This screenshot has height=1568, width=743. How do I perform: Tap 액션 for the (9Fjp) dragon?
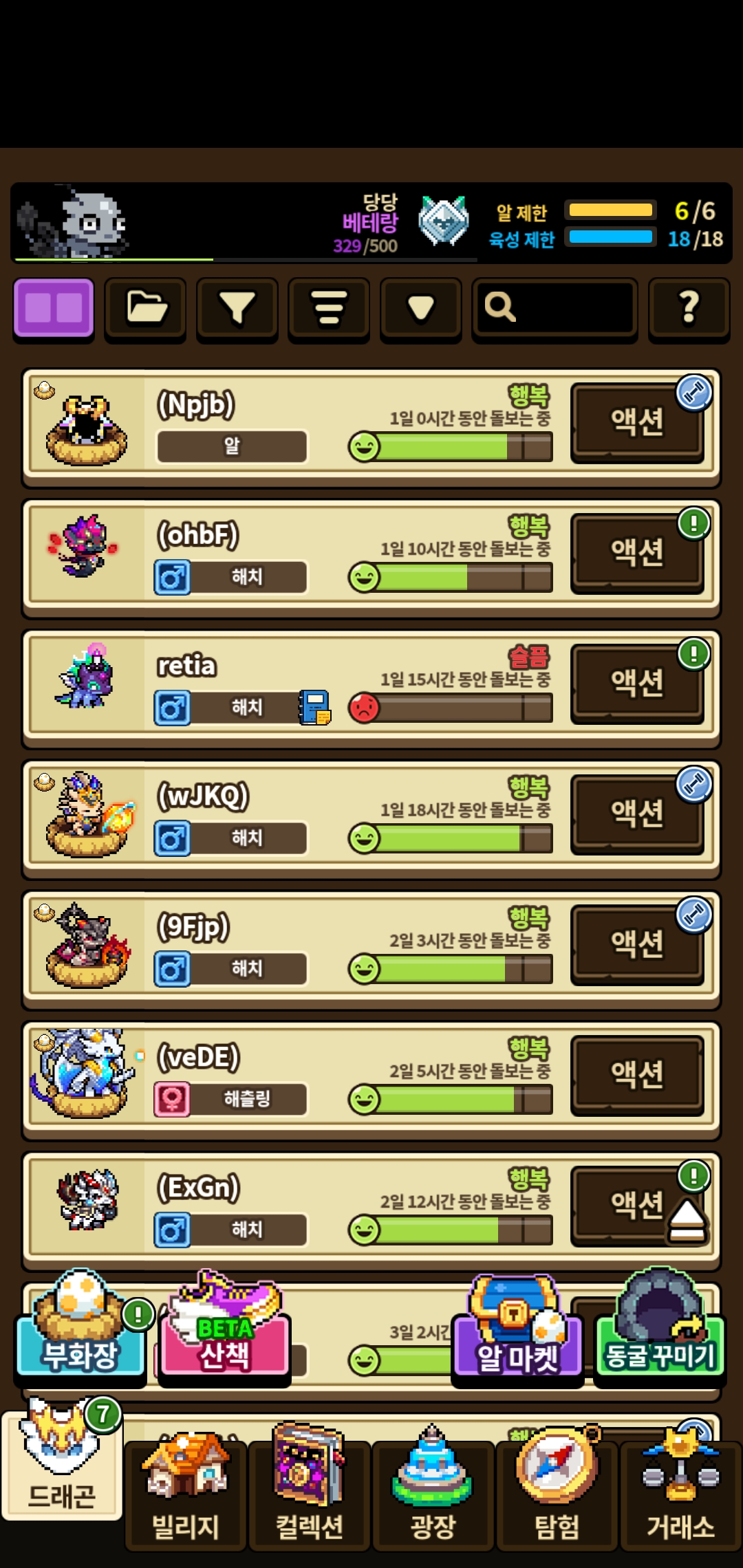click(637, 944)
